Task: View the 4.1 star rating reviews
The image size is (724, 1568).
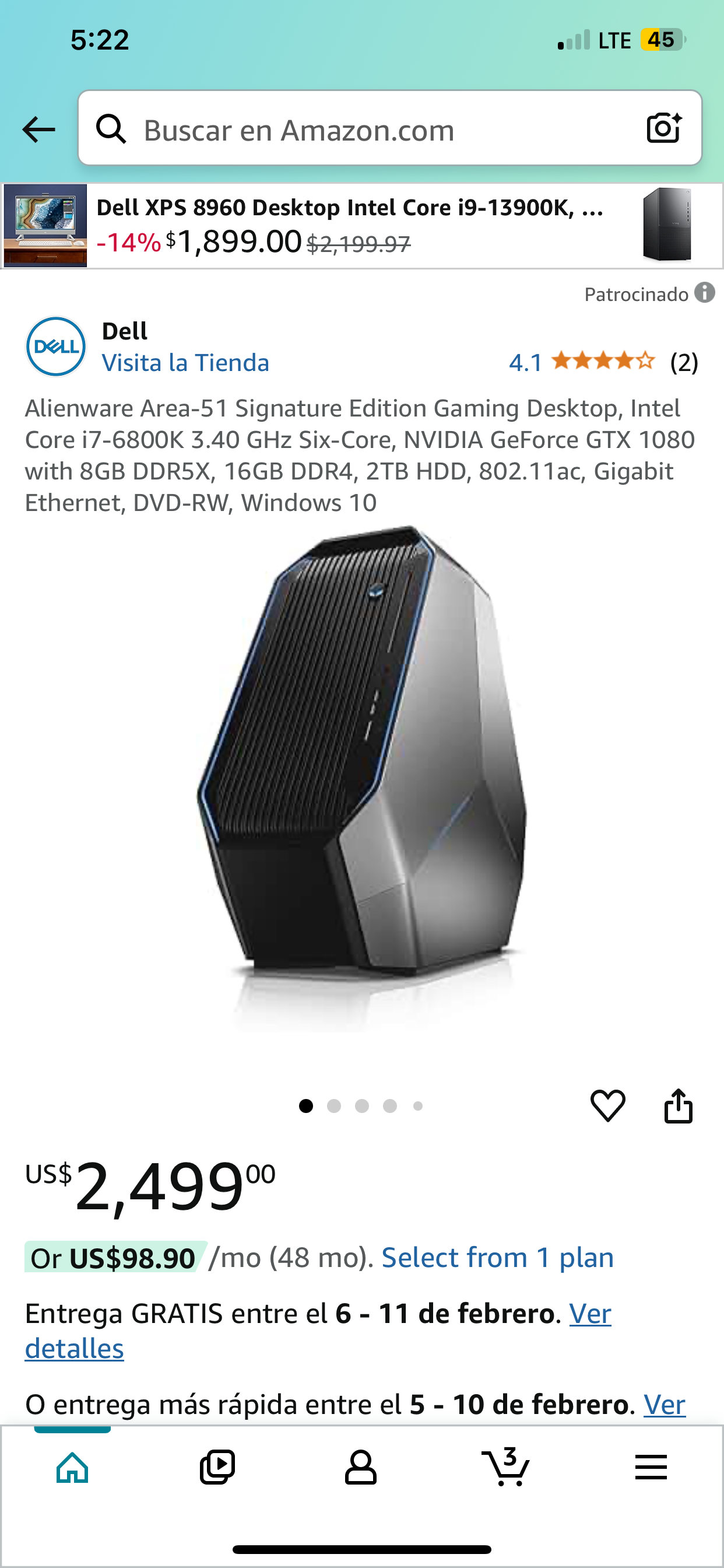Action: tap(603, 362)
